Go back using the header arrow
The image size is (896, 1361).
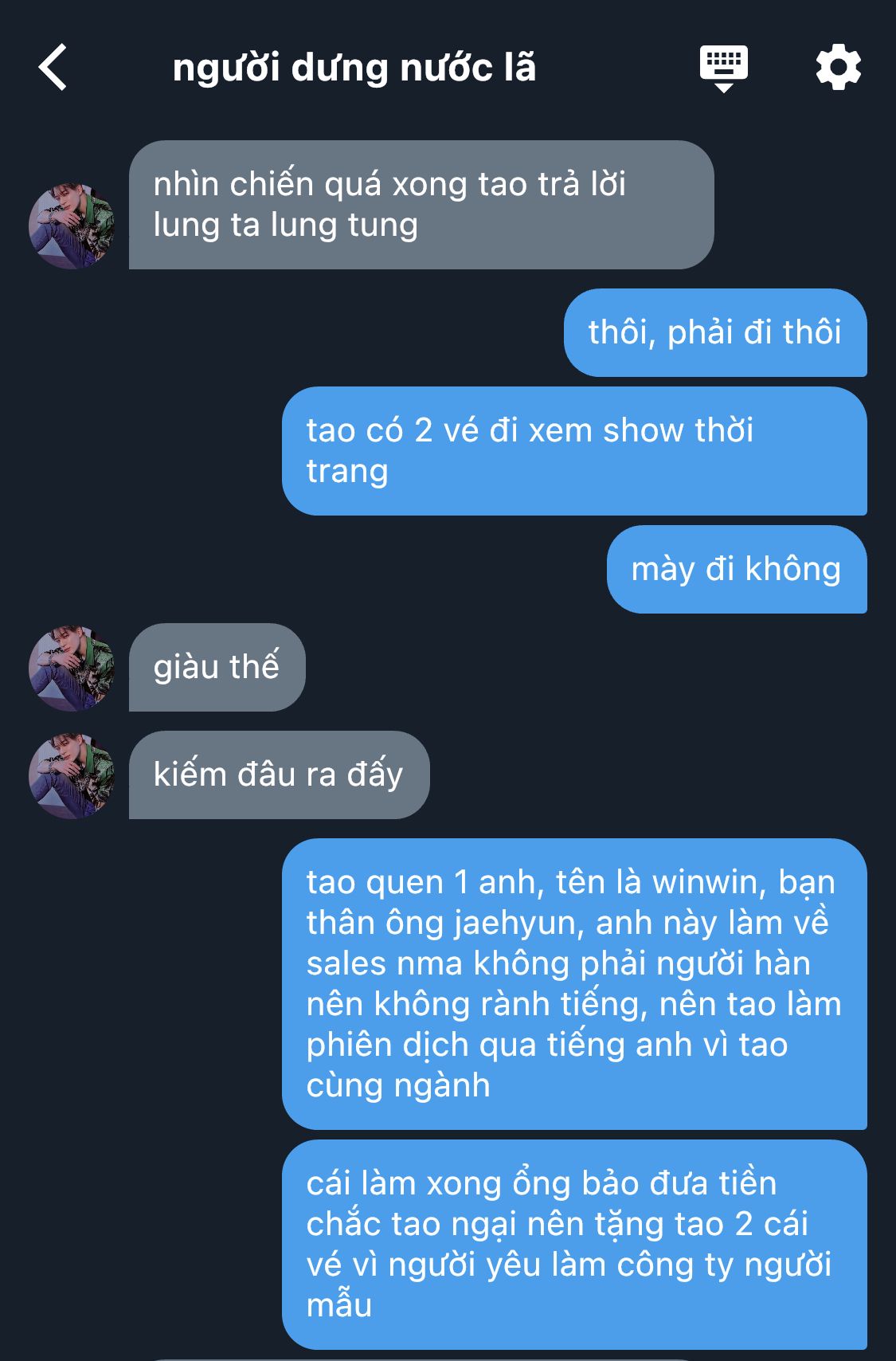[x=53, y=68]
